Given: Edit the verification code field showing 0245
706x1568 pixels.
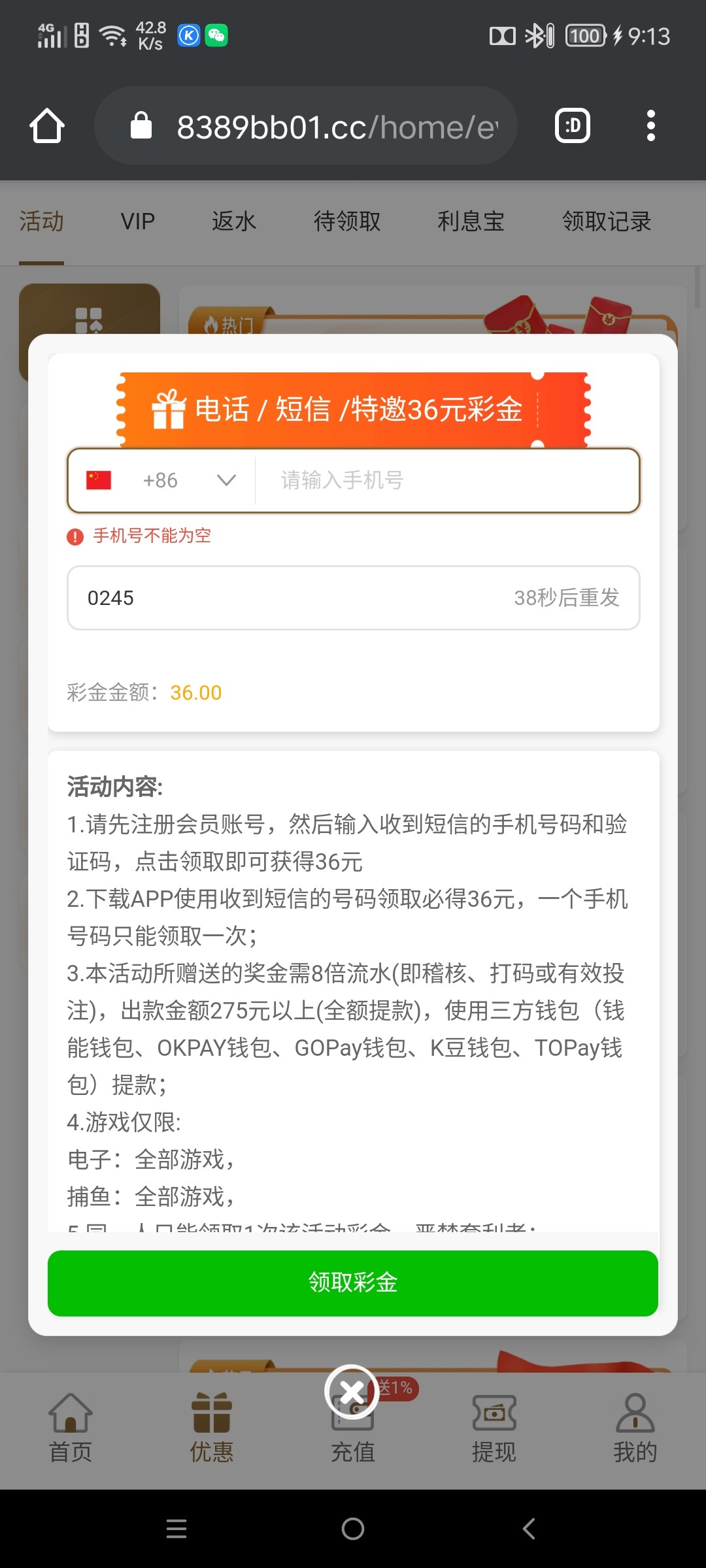Looking at the screenshot, I should pyautogui.click(x=275, y=598).
